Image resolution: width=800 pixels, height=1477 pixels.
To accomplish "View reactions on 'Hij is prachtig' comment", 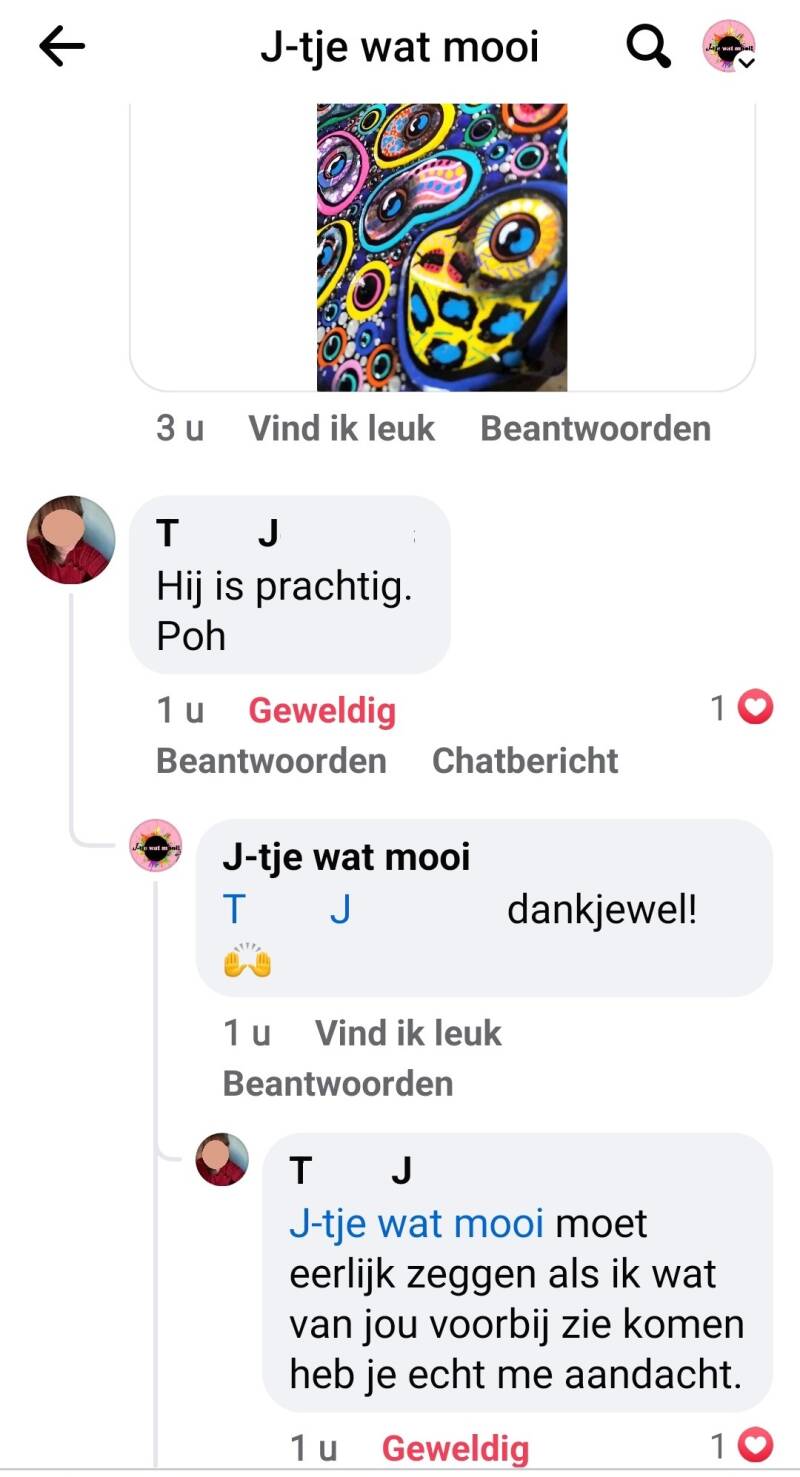I will (742, 709).
